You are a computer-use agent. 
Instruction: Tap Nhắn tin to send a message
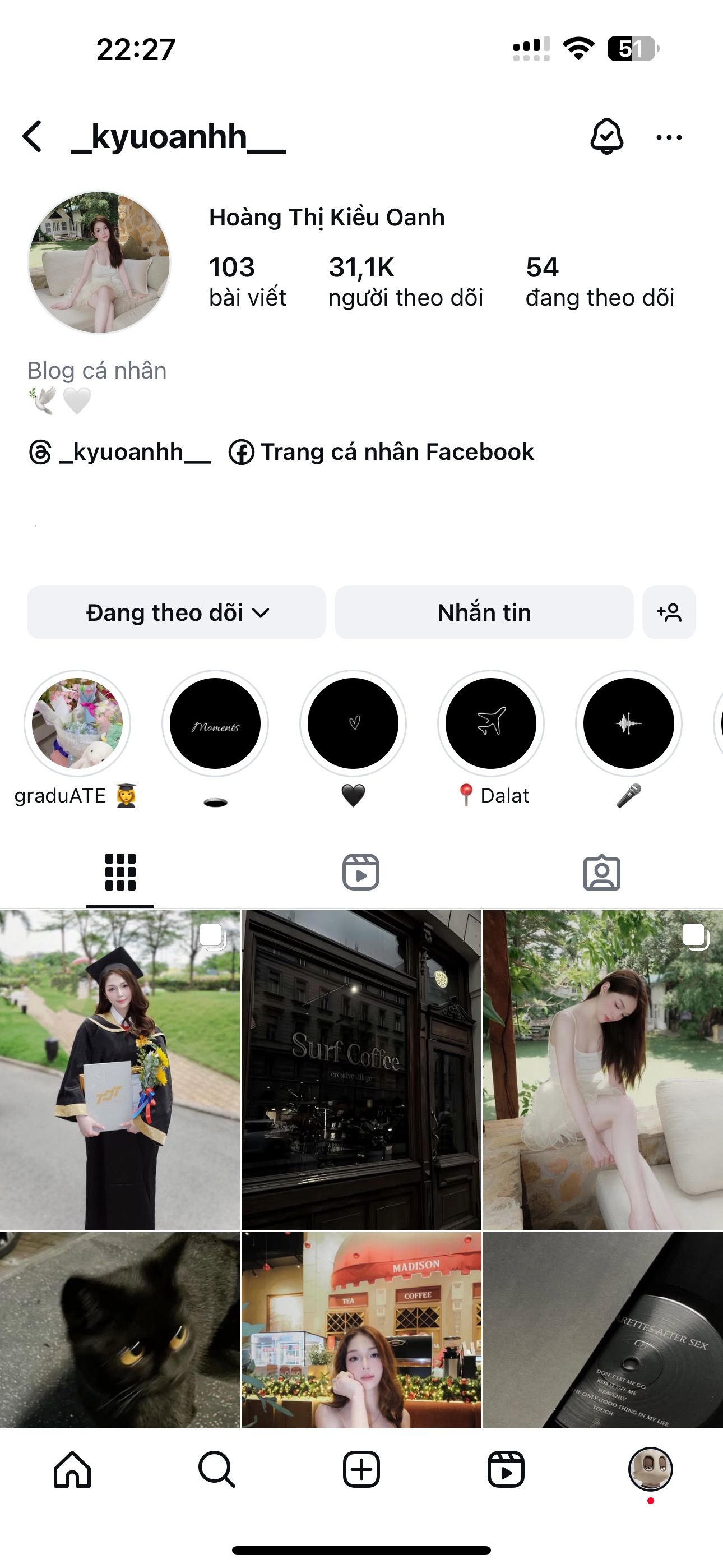click(484, 612)
